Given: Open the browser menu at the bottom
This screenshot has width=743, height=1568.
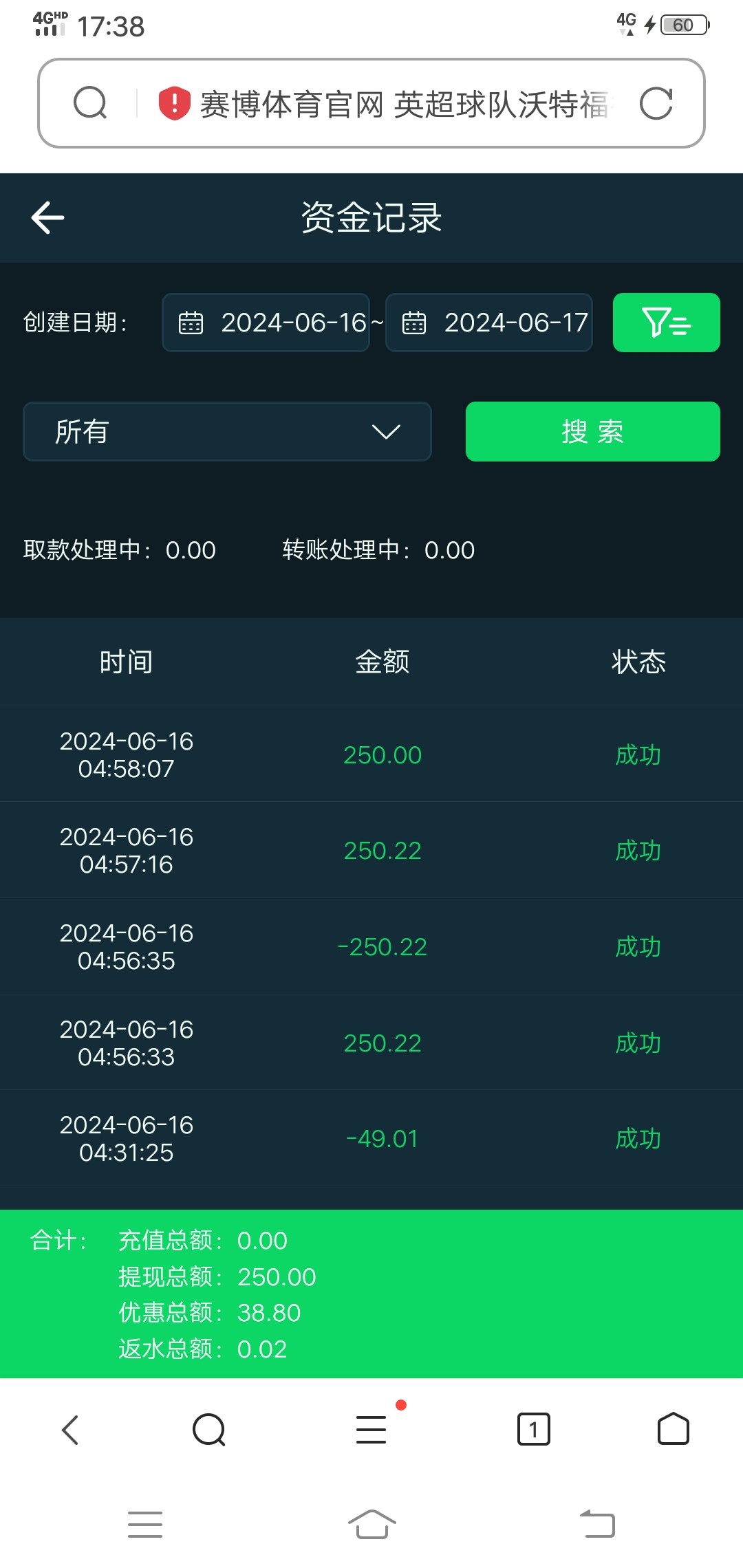Looking at the screenshot, I should tap(371, 1430).
